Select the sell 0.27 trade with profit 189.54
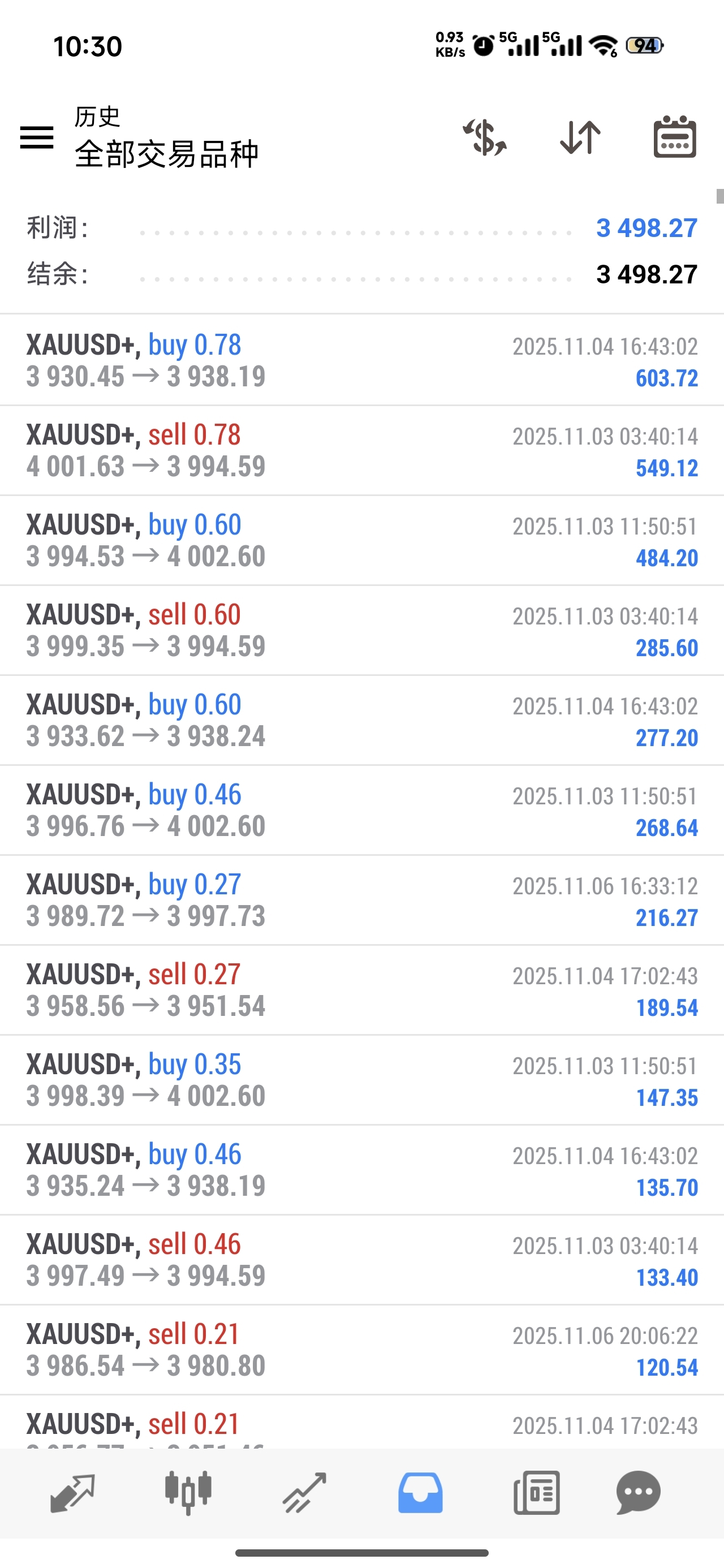 click(361, 990)
